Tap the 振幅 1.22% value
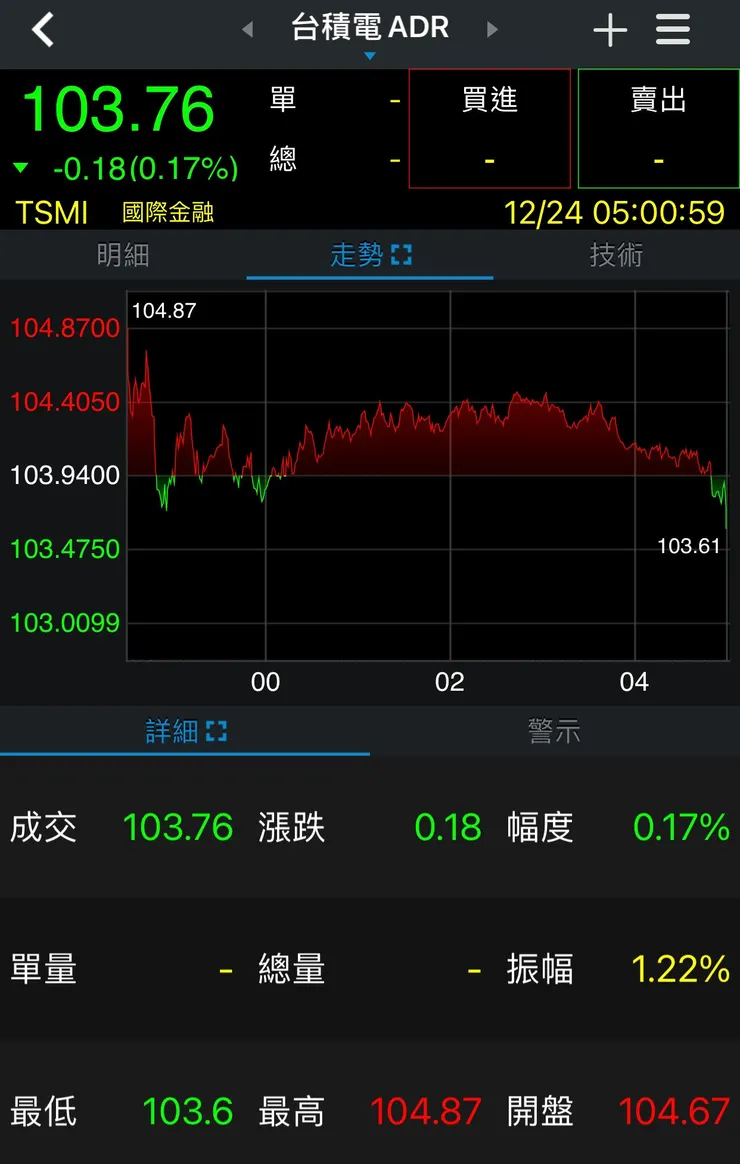This screenshot has height=1164, width=740. pos(681,968)
